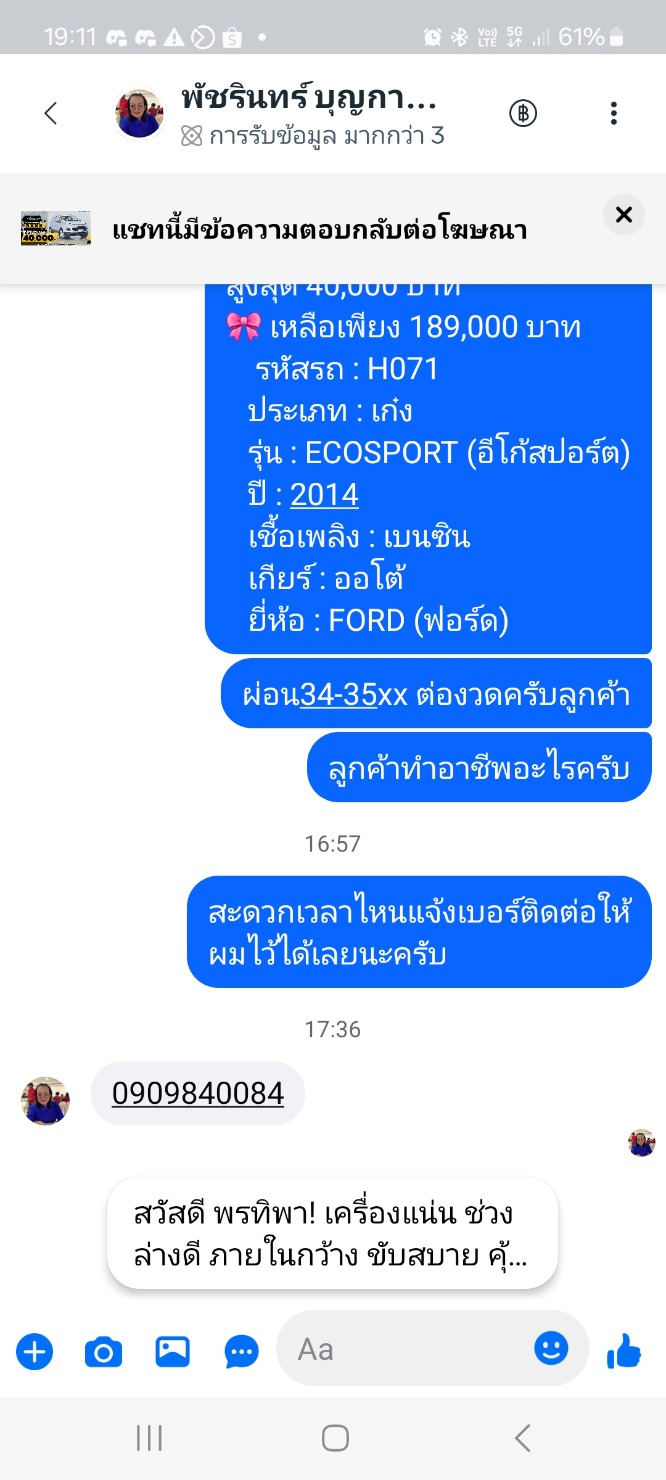Tap the baht payment icon
The image size is (666, 1480).
[x=523, y=113]
